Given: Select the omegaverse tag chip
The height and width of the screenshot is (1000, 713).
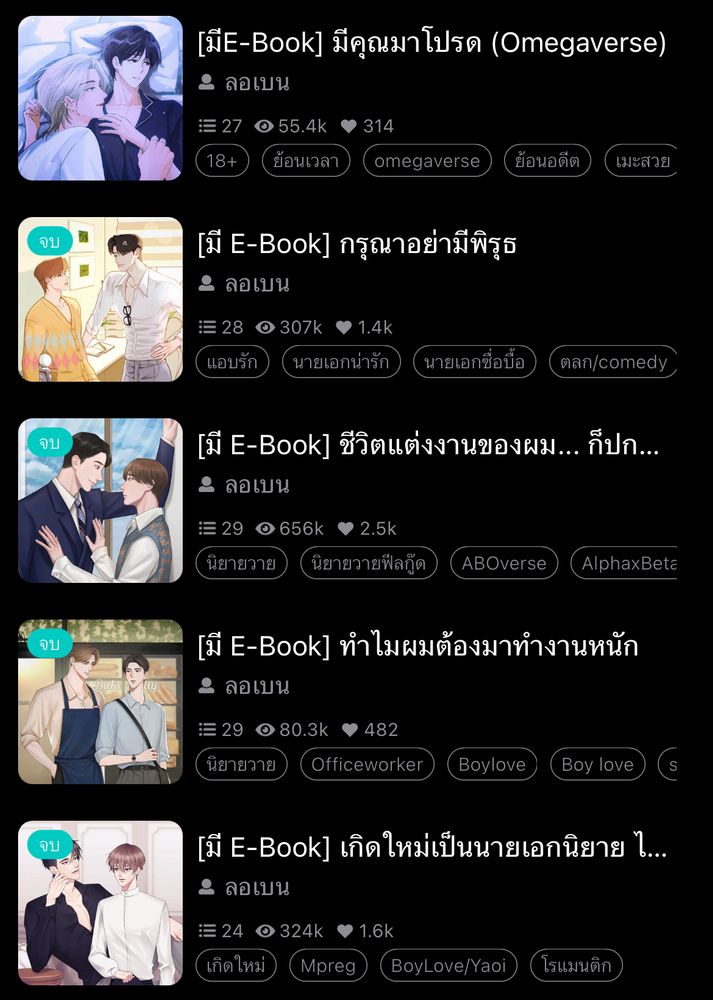Looking at the screenshot, I should click(426, 160).
